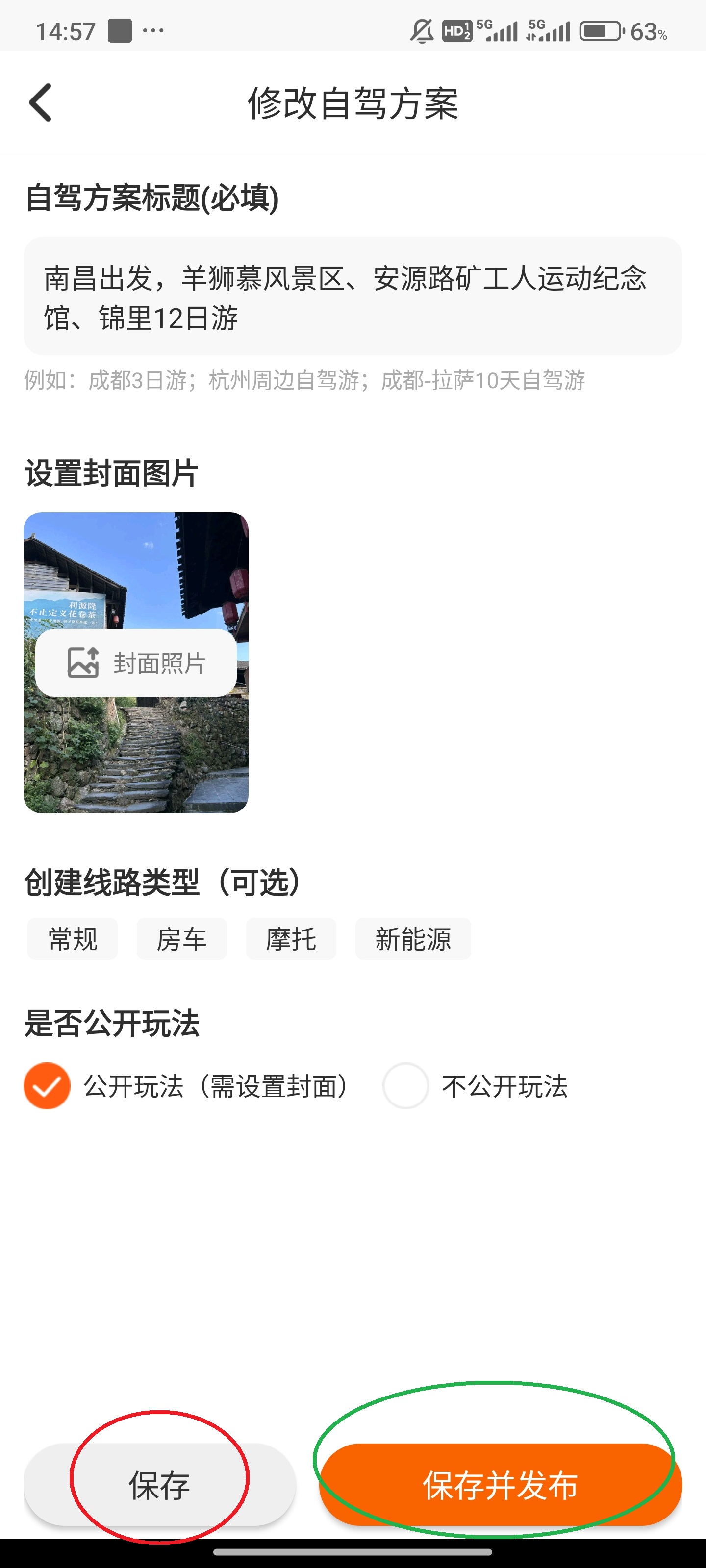Tap the back arrow to exit editing
The height and width of the screenshot is (1568, 706).
pos(40,103)
